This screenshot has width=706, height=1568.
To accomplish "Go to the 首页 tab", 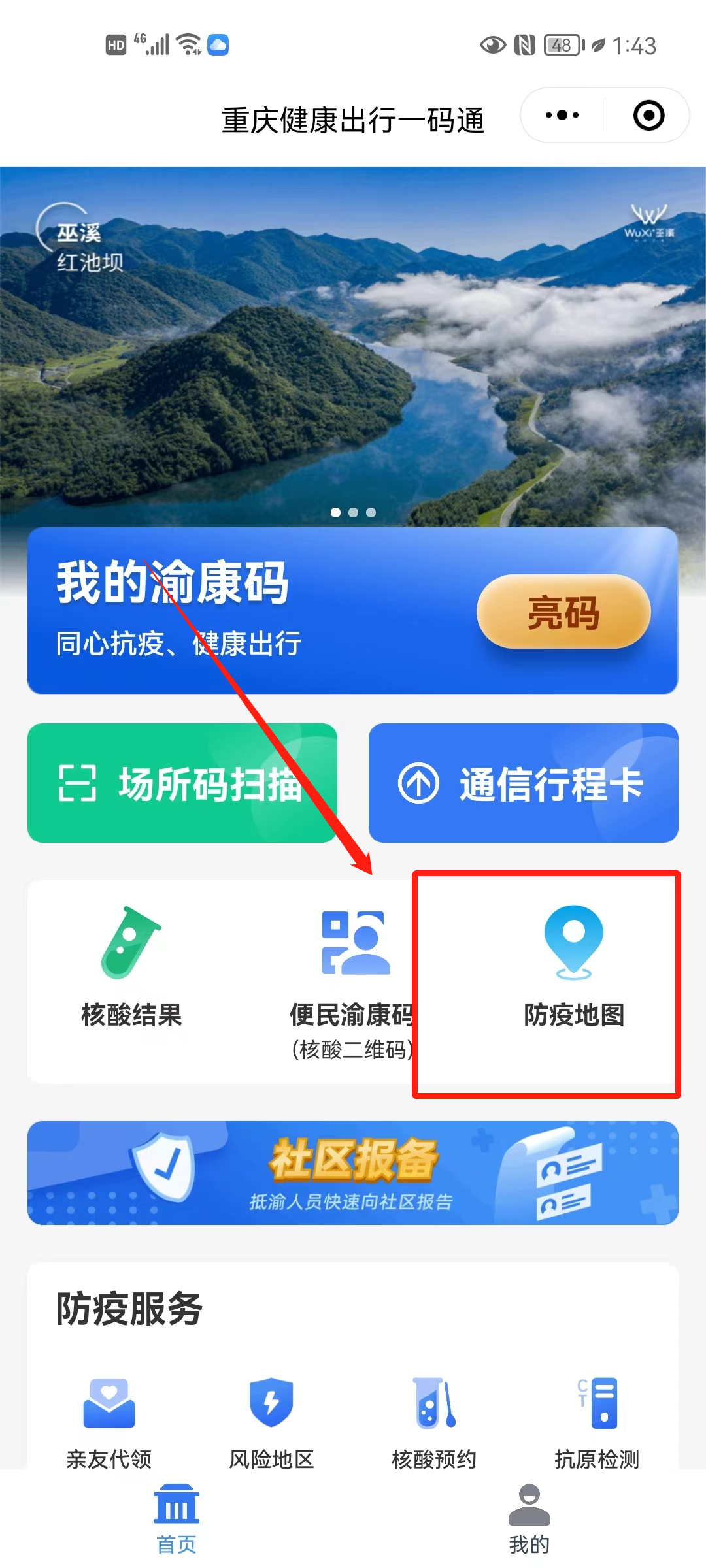I will pyautogui.click(x=176, y=1519).
